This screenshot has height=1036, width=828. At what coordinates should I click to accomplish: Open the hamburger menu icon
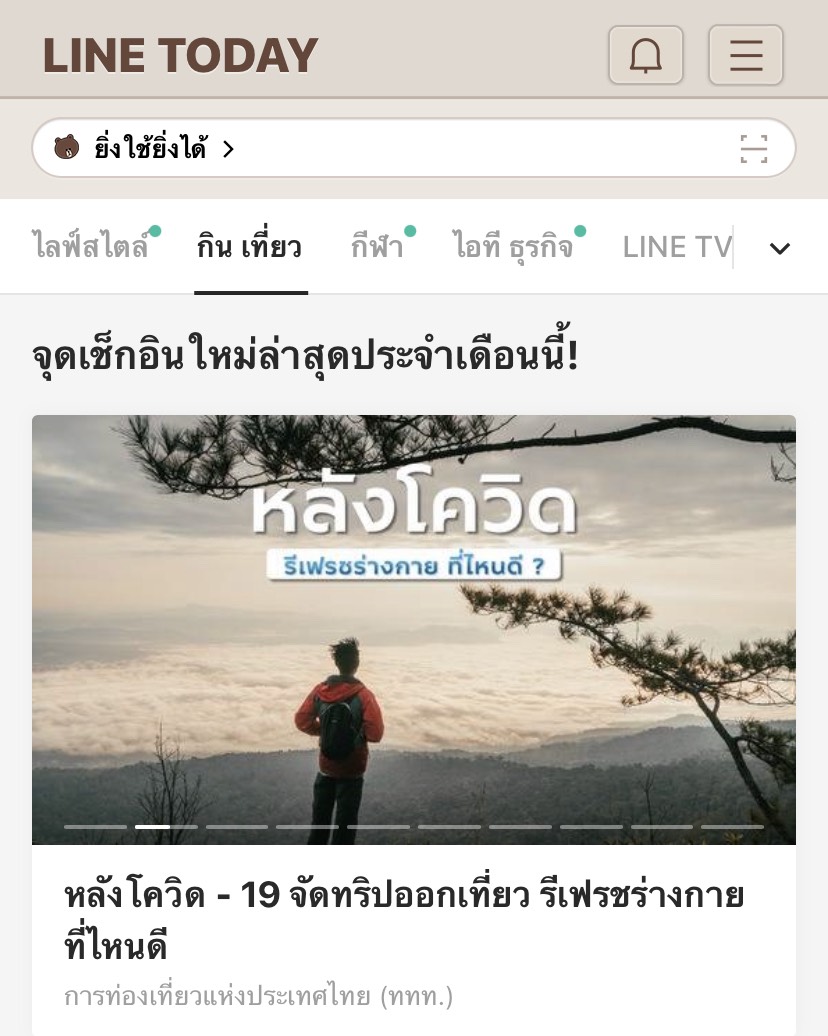pos(745,55)
